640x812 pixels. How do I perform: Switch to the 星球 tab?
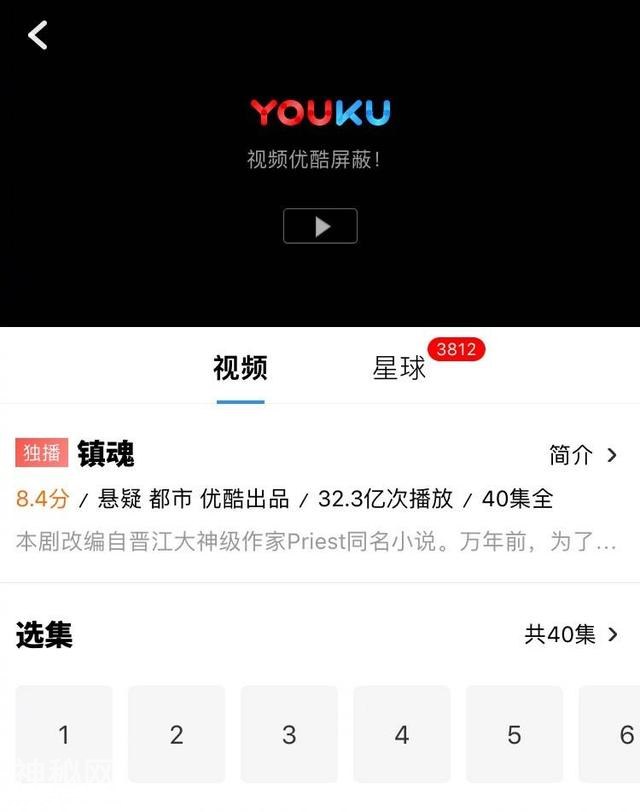coord(400,368)
